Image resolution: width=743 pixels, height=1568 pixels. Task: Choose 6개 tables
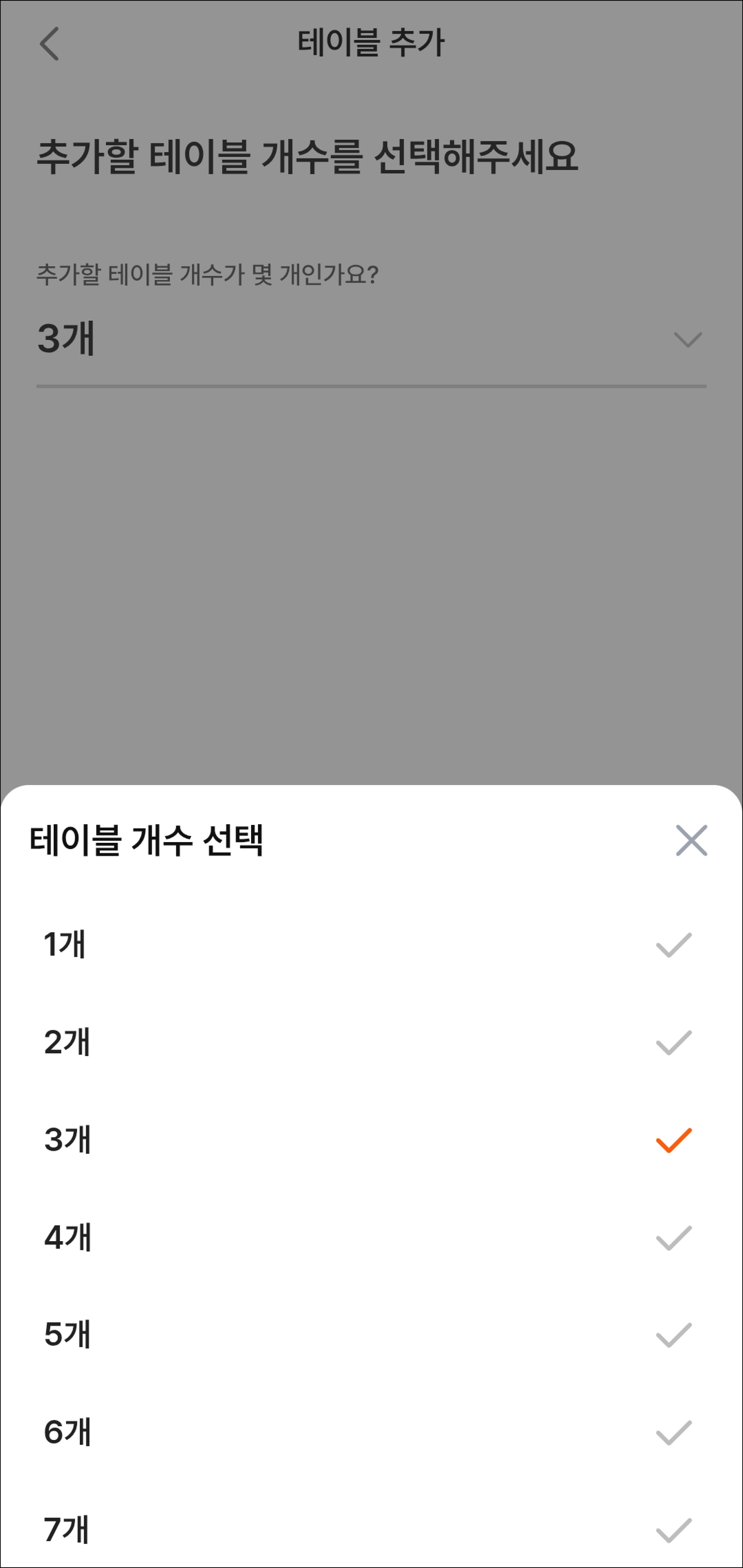tap(371, 1432)
